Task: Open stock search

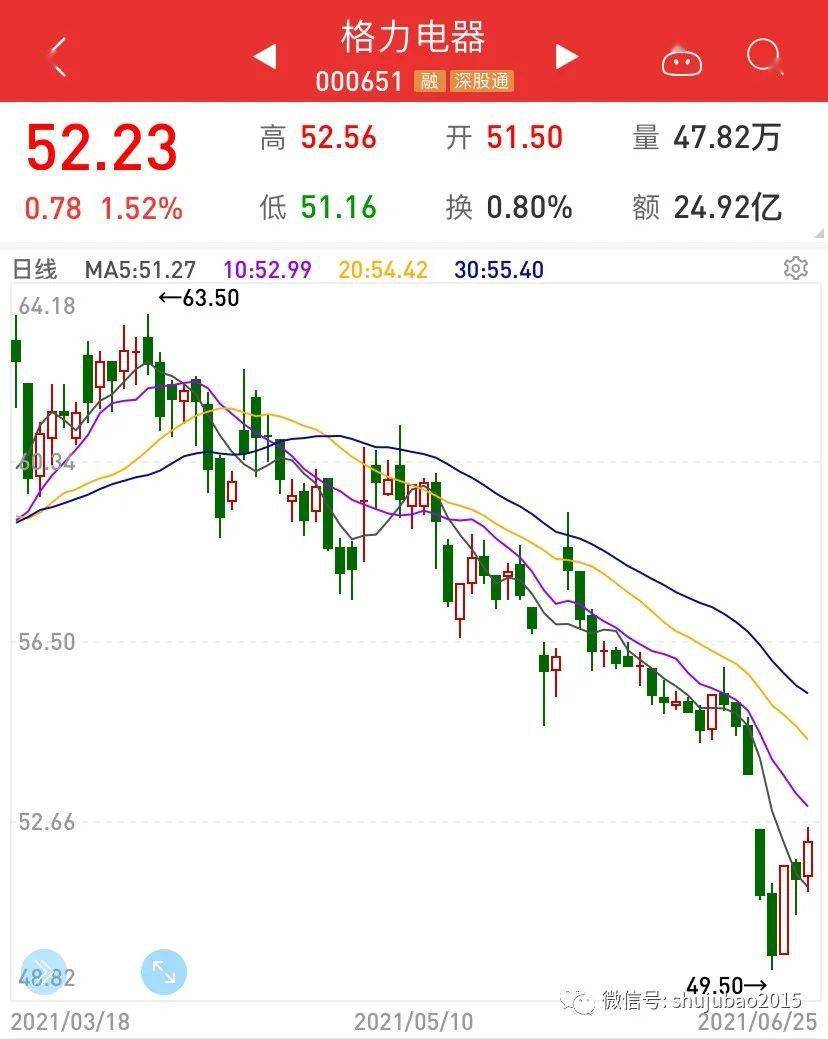Action: (765, 56)
